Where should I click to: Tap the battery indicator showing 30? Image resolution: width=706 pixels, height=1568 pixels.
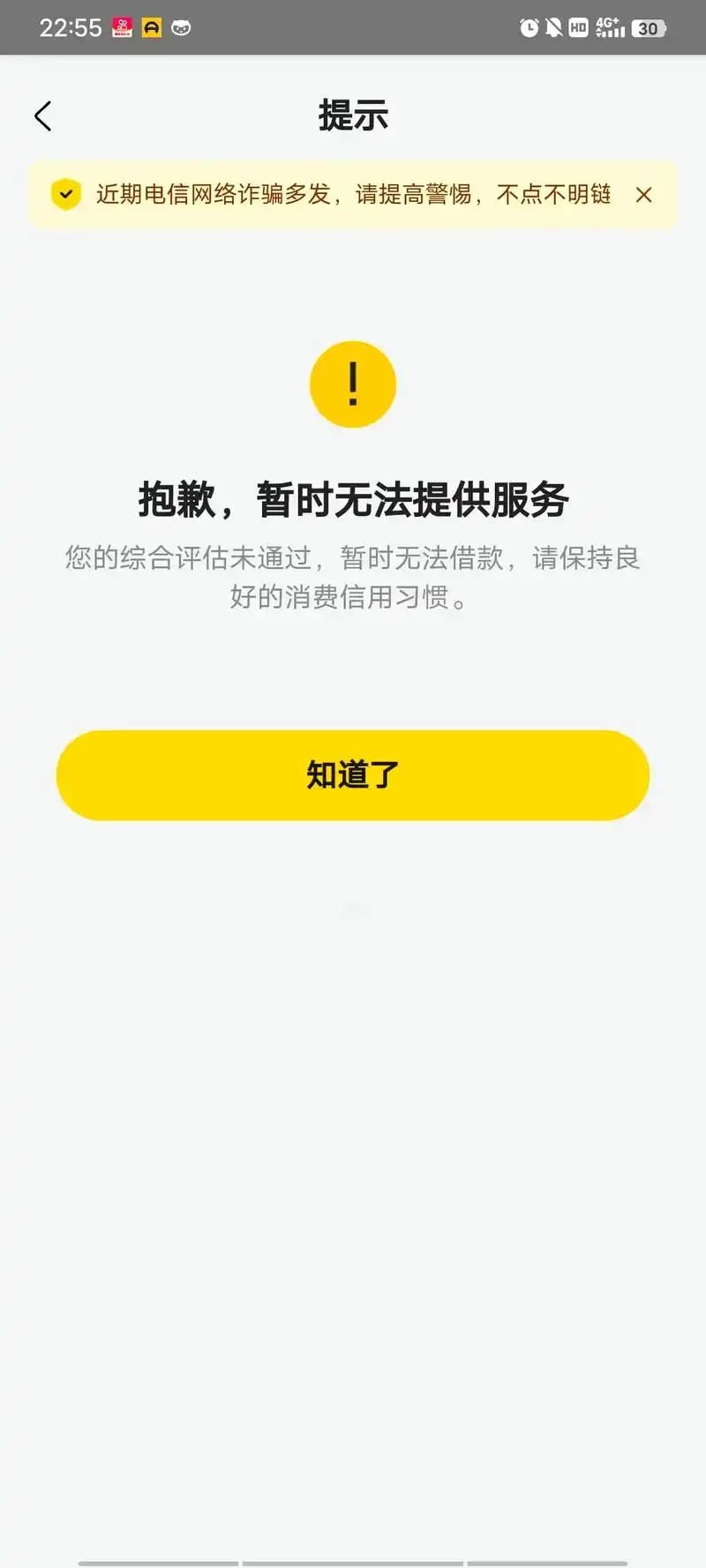(x=647, y=27)
